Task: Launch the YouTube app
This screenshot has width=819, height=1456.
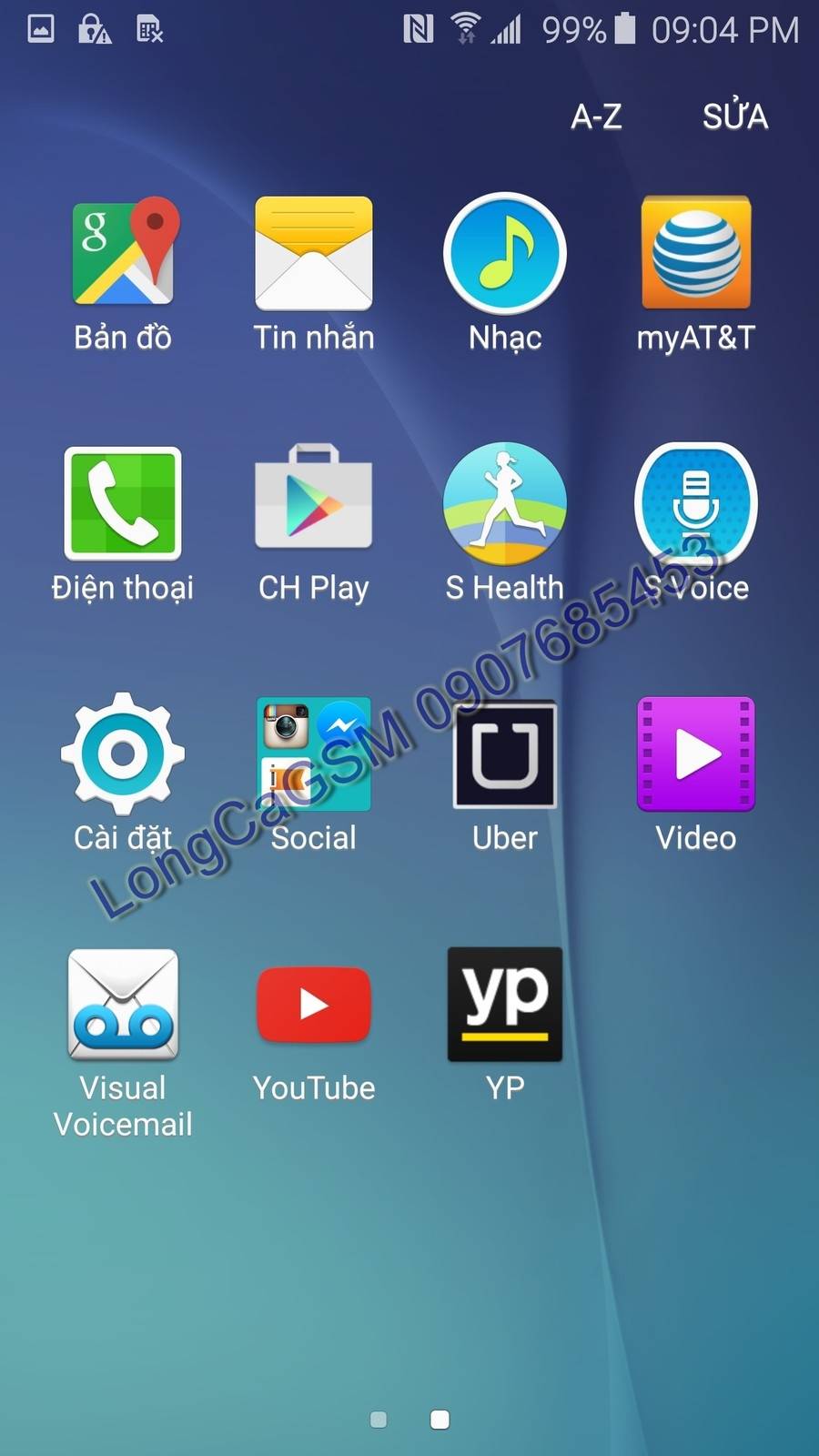Action: tap(314, 1005)
